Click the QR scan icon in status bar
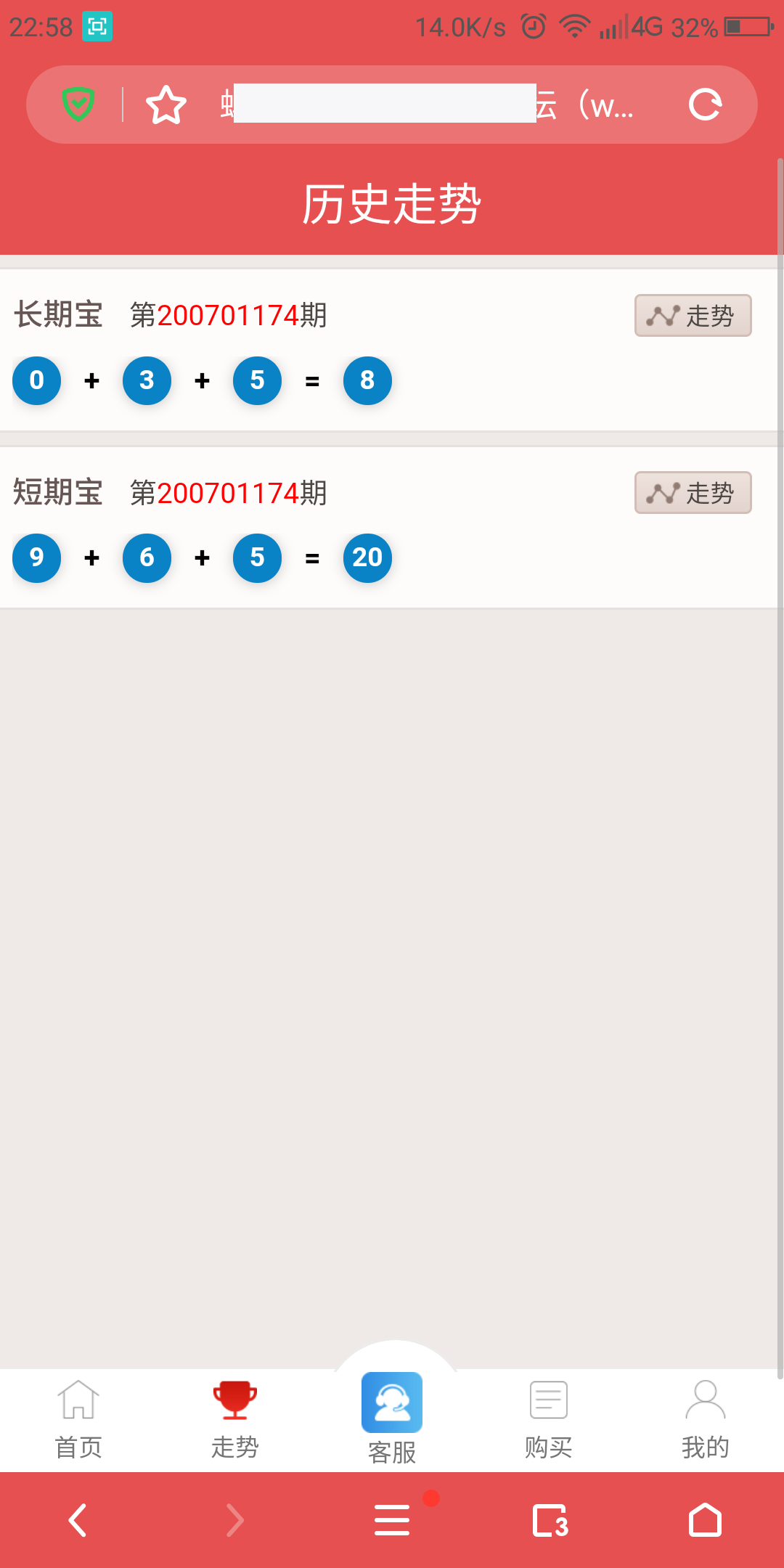Viewport: 784px width, 1568px height. coord(98,27)
